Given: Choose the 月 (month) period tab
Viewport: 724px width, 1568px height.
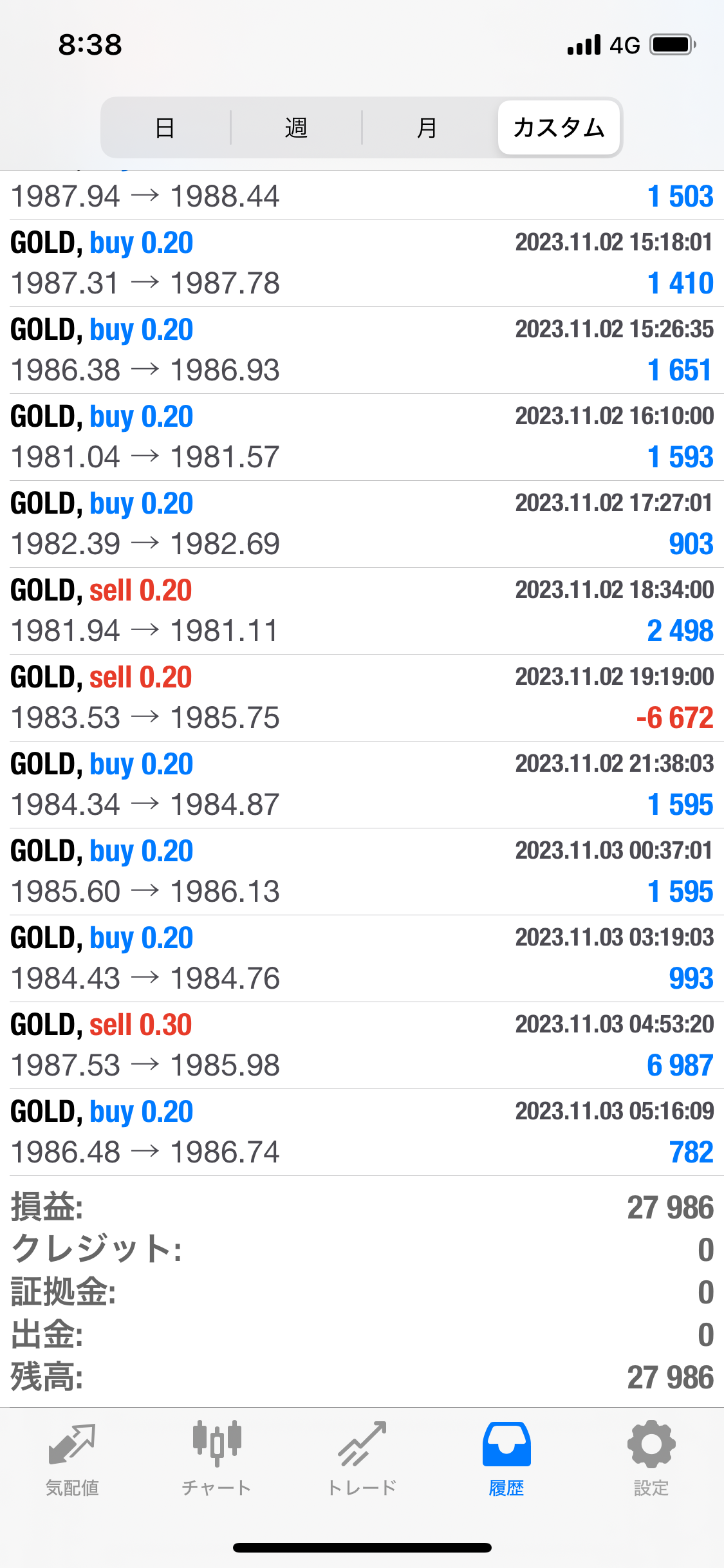Looking at the screenshot, I should 427,127.
